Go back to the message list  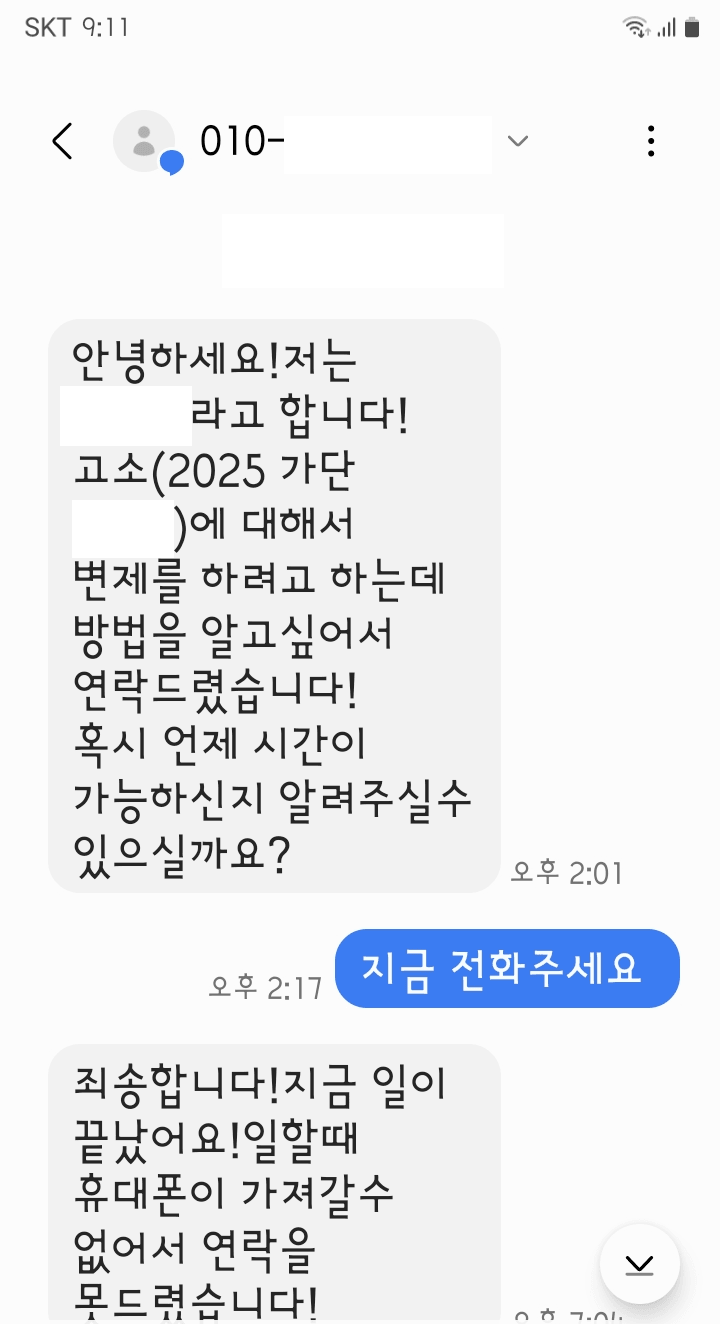pyautogui.click(x=62, y=141)
